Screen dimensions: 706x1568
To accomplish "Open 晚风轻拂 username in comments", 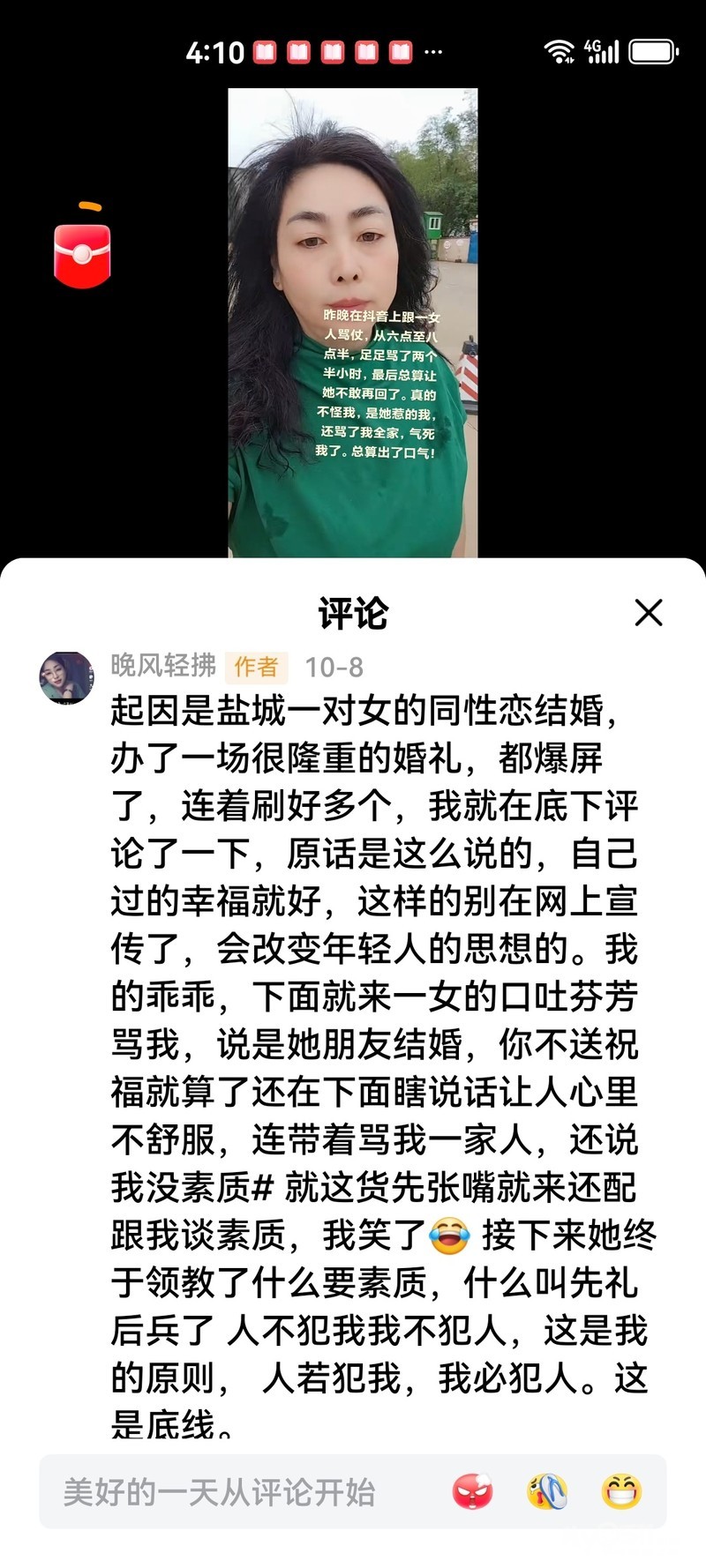I will 163,666.
